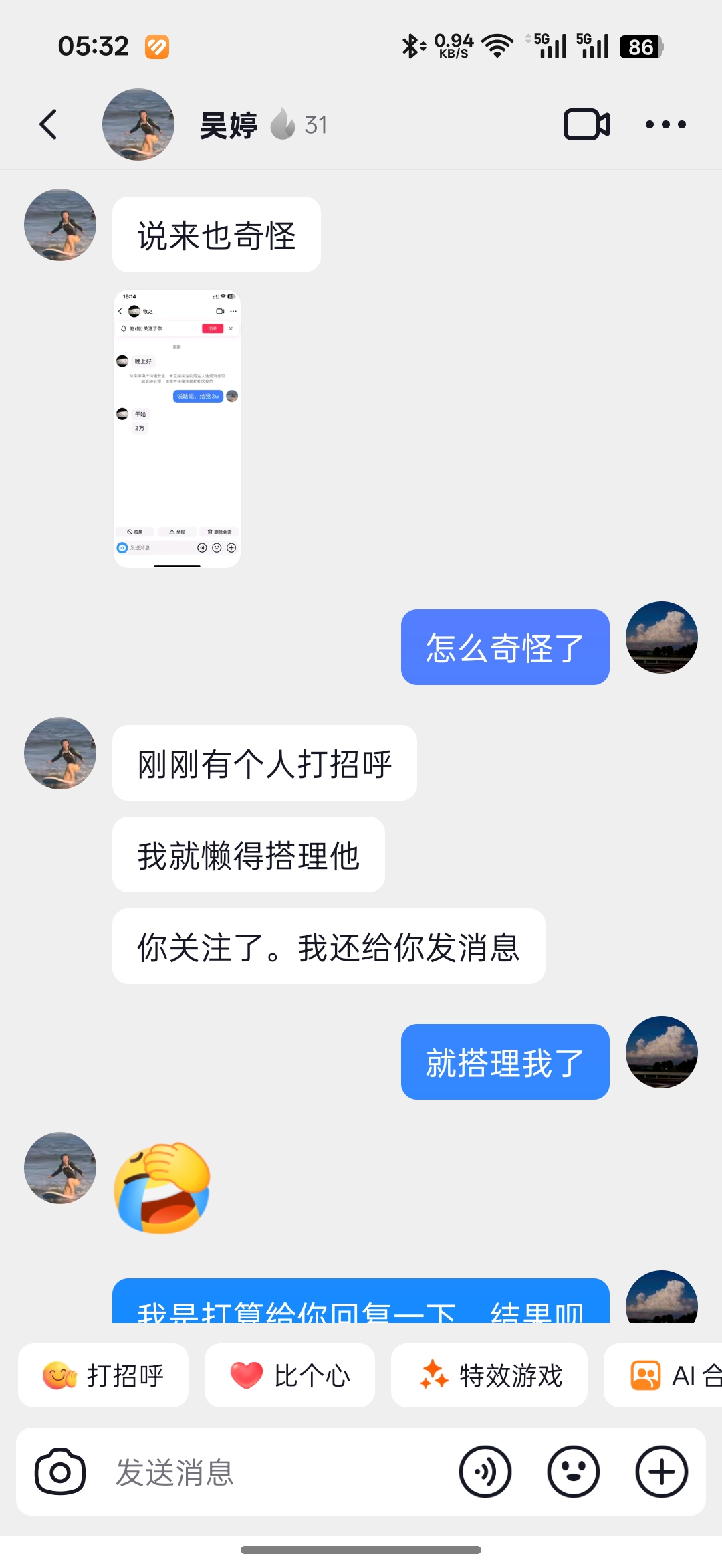Switch to voice message input
This screenshot has height=1568, width=722.
pyautogui.click(x=485, y=1472)
